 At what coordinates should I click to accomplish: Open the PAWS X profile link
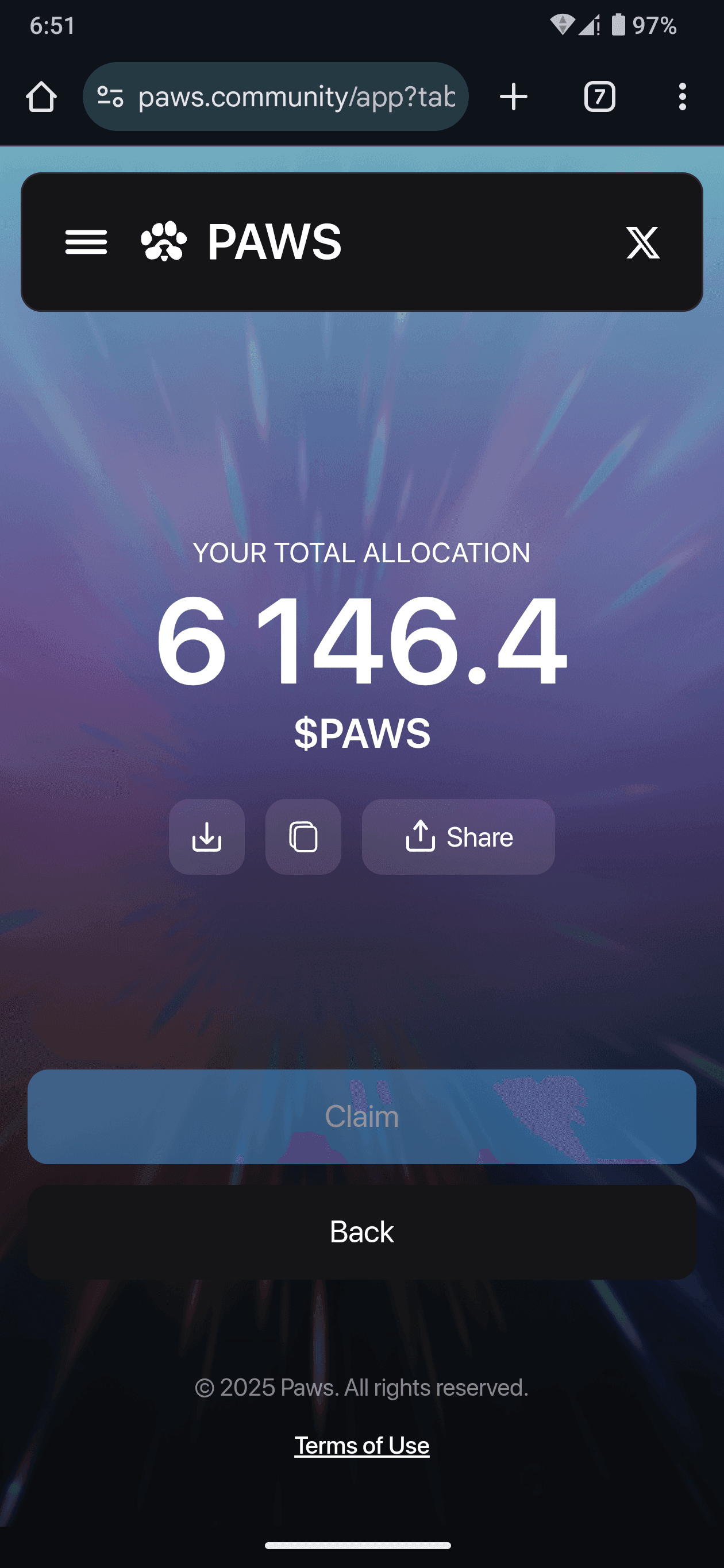(x=642, y=242)
